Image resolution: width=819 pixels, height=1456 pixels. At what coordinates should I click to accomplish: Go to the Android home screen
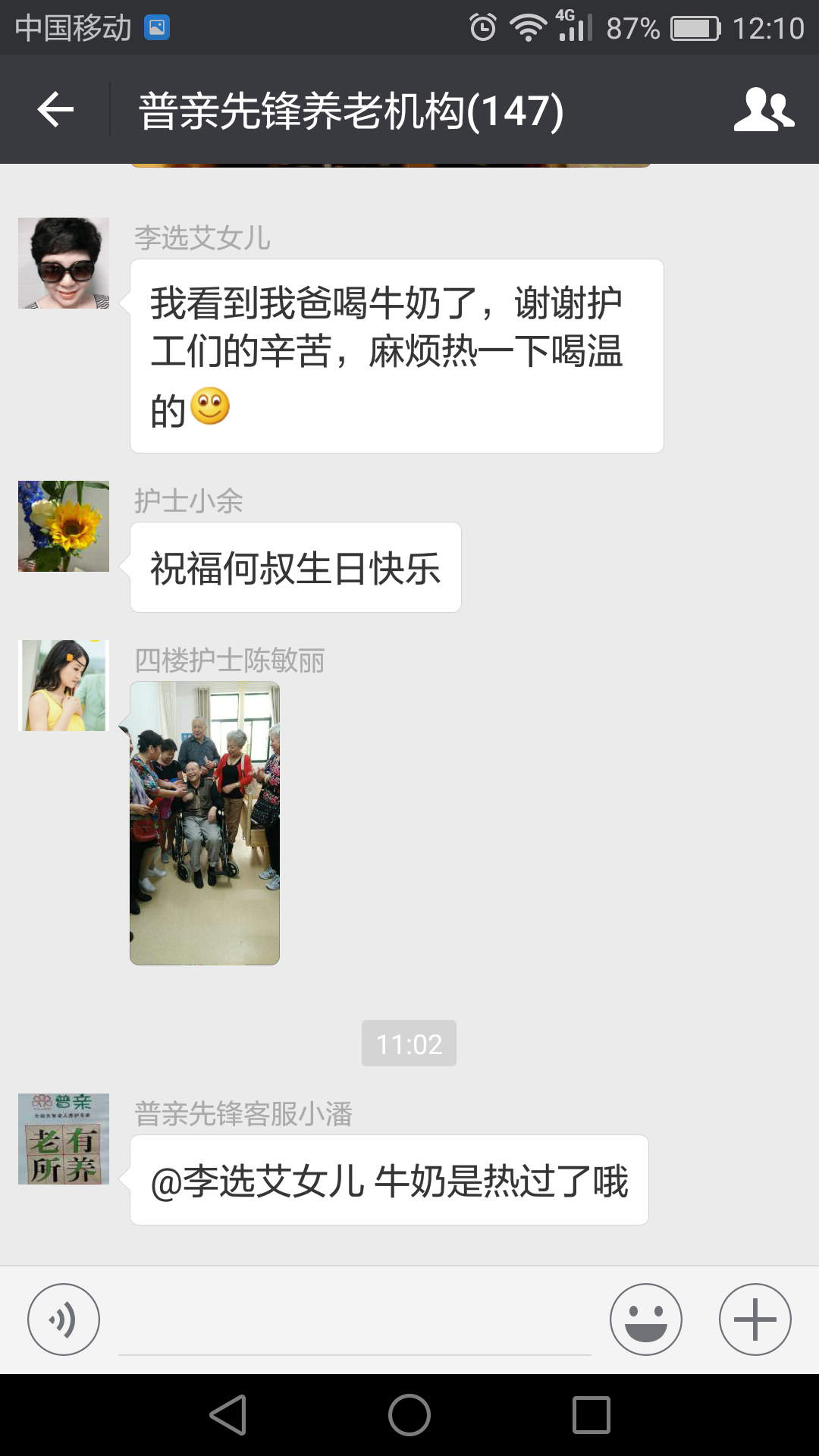coord(409,1415)
